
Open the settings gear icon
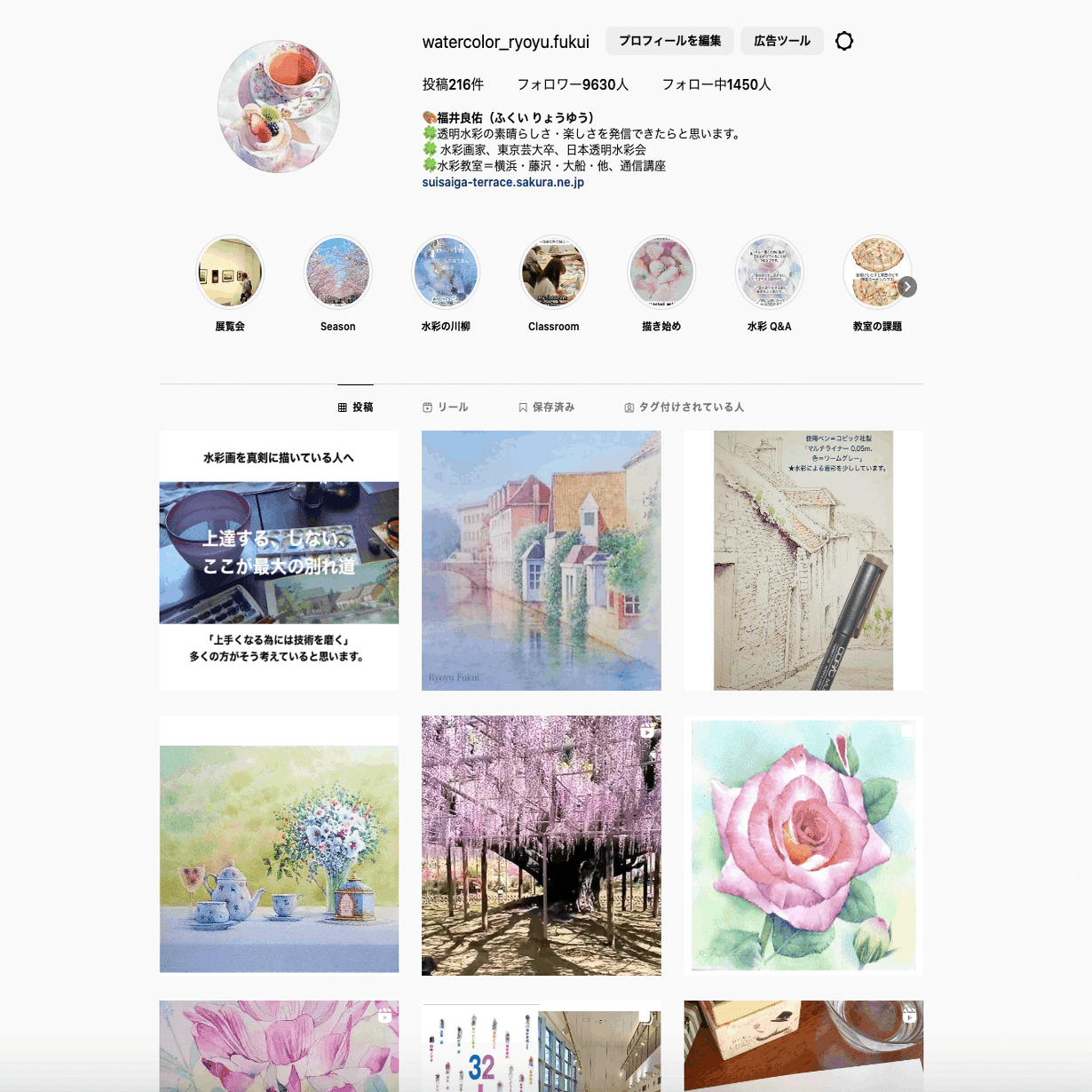844,41
